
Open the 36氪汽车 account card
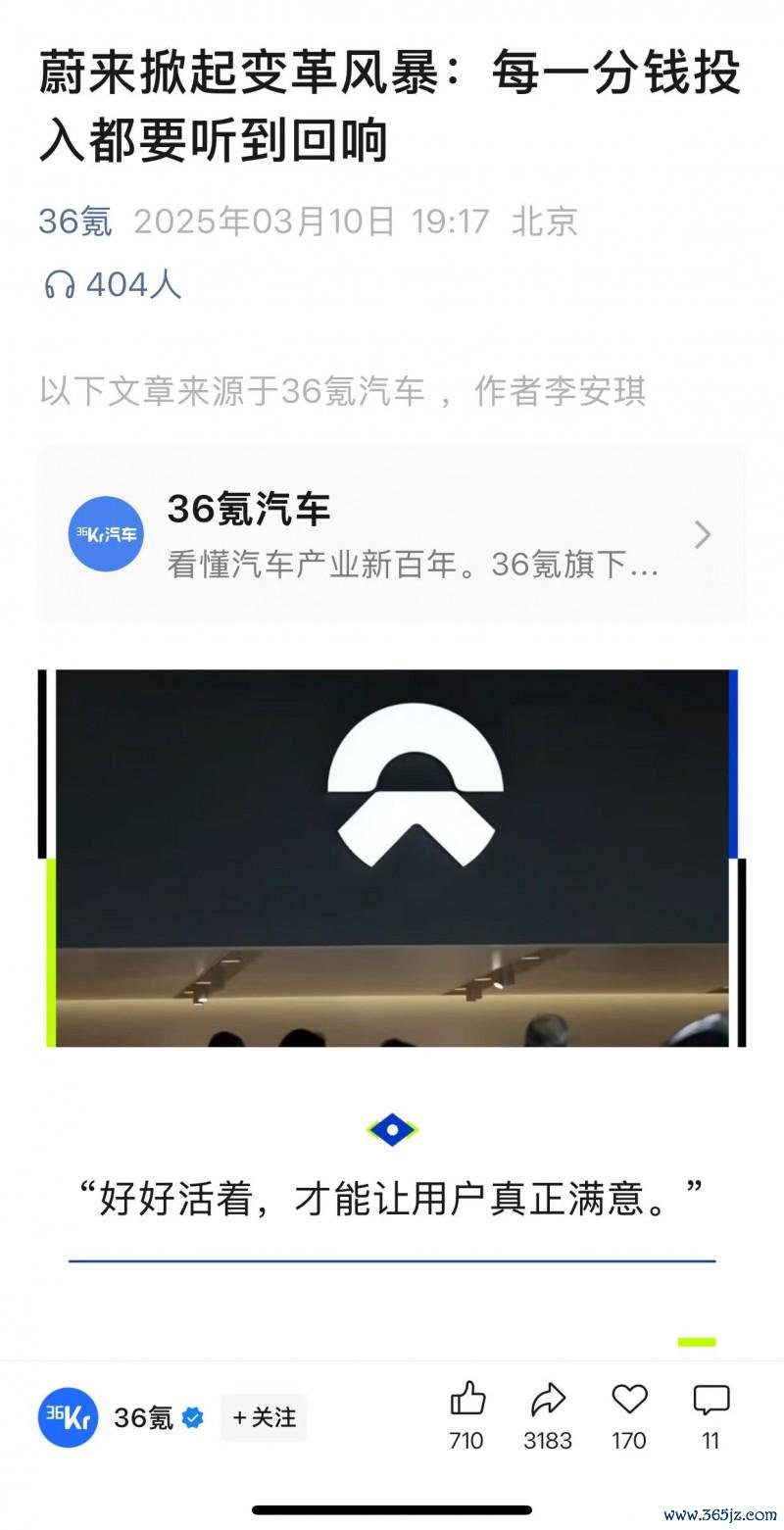pos(392,534)
